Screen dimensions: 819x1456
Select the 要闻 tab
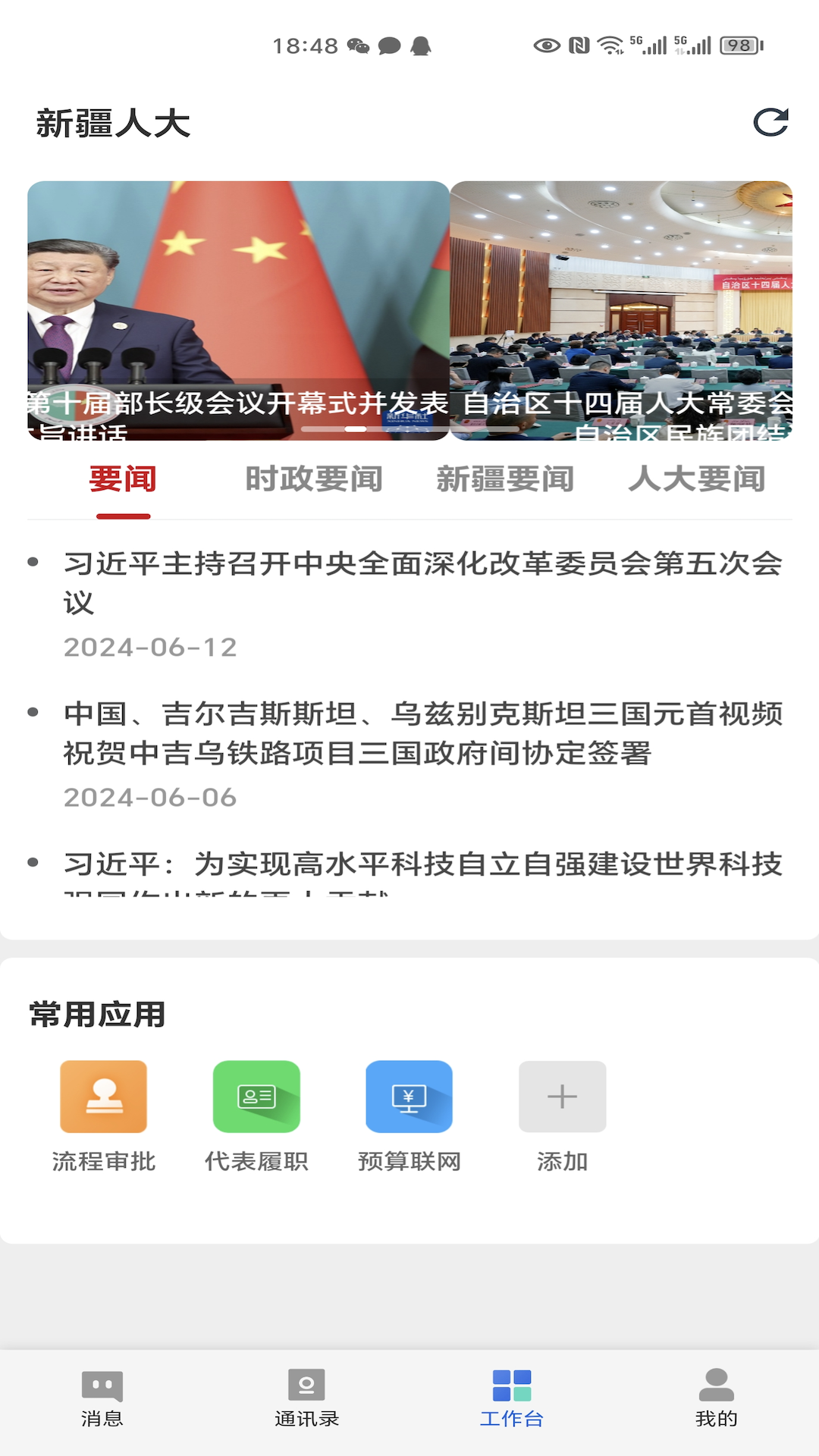pos(123,479)
